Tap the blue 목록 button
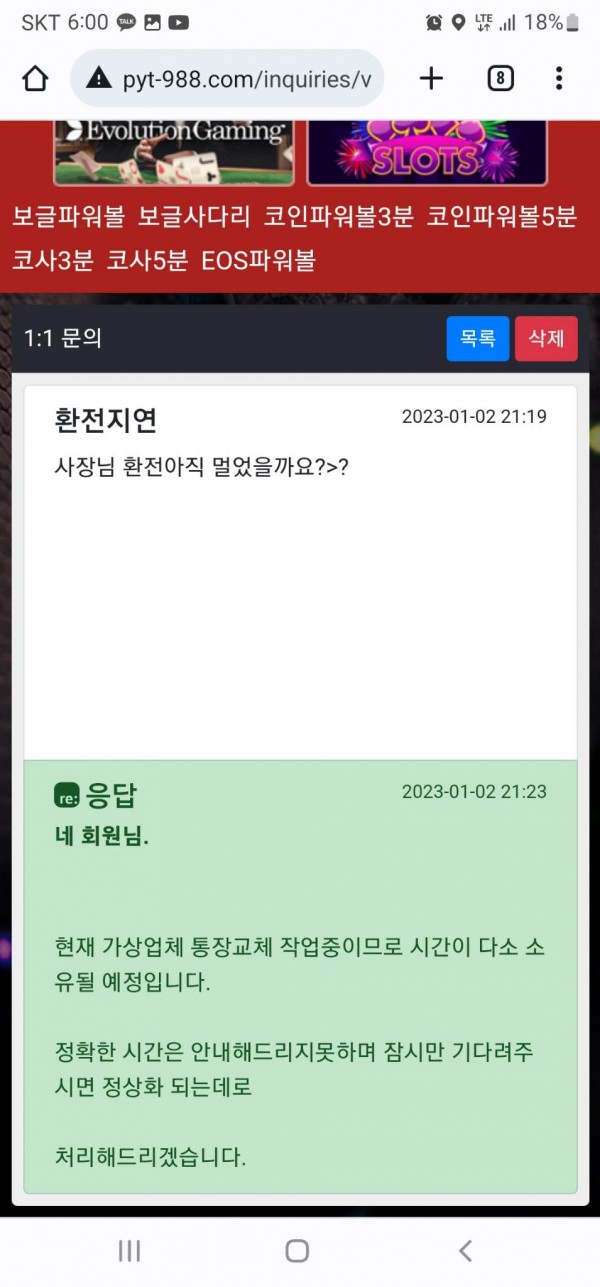Image resolution: width=600 pixels, height=1287 pixels. 477,339
